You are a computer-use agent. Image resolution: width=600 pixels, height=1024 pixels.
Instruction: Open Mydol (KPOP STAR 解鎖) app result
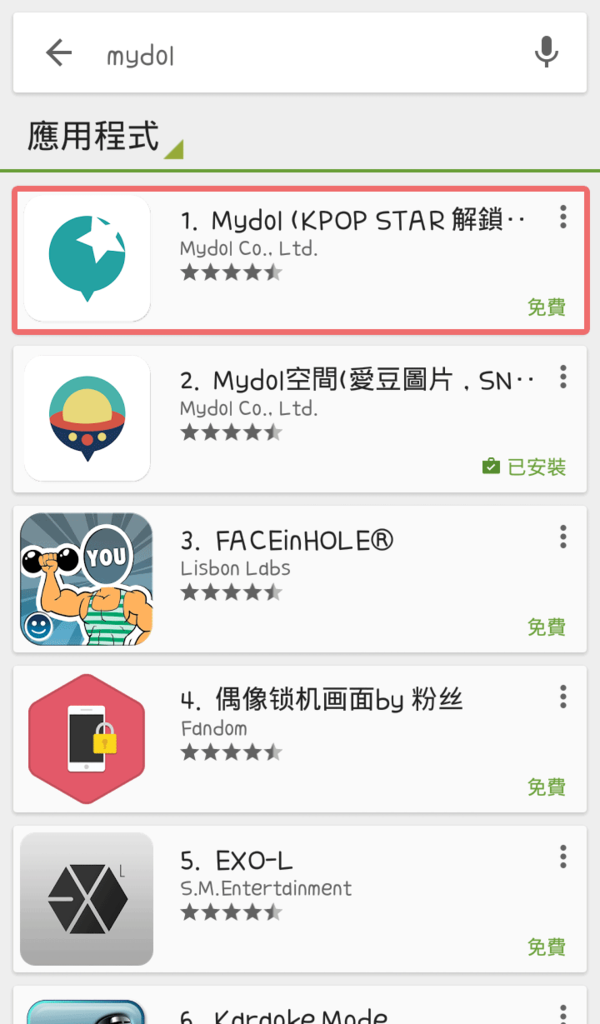coord(300,260)
